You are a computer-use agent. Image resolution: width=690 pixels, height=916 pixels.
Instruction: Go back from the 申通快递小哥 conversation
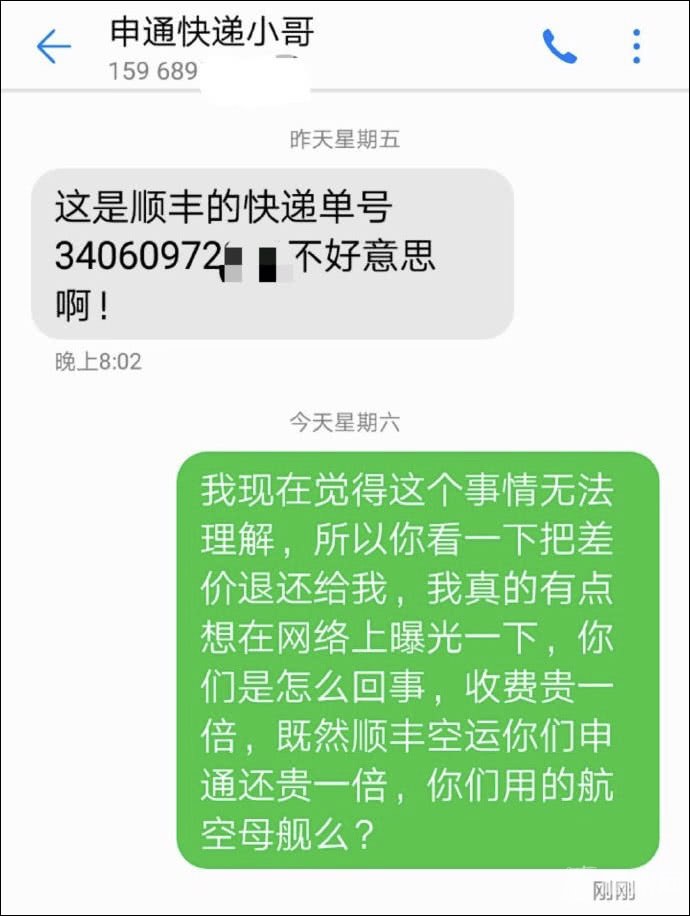click(x=53, y=47)
